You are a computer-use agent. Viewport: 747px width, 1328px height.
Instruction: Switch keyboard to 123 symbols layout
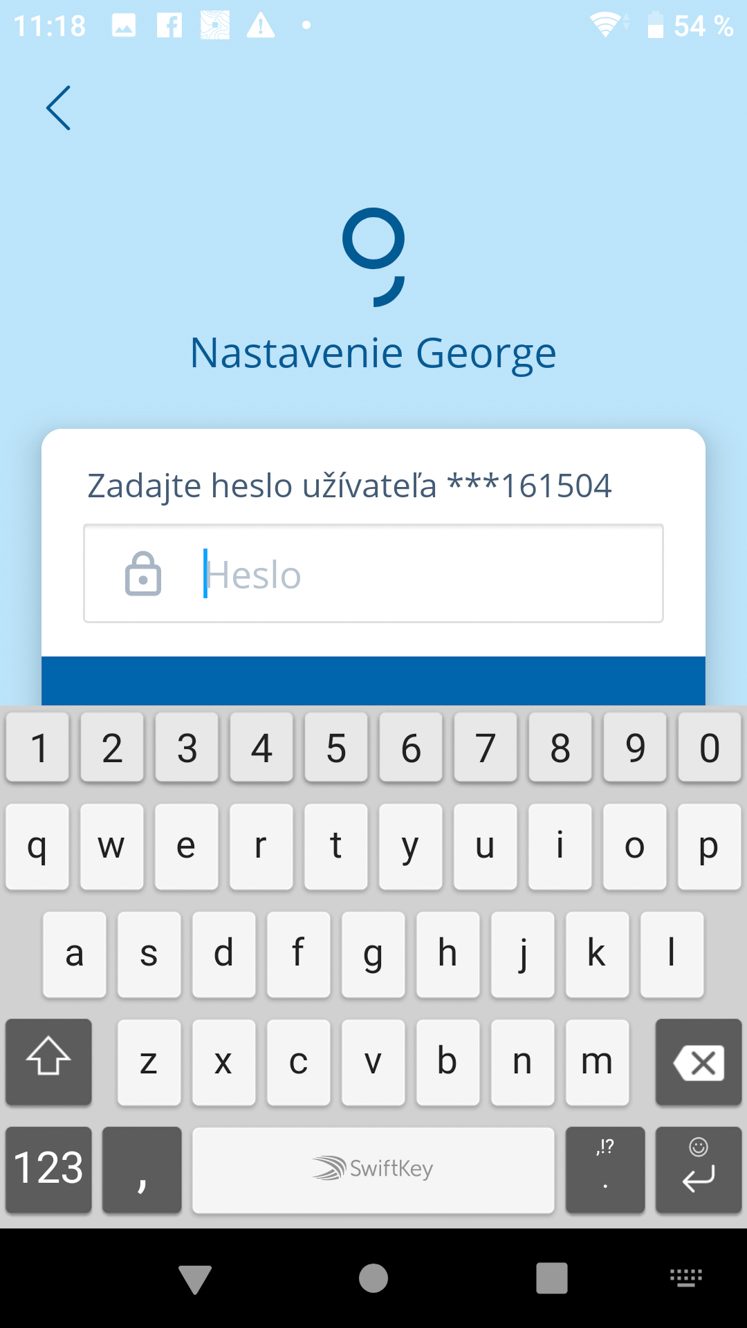coord(48,1169)
